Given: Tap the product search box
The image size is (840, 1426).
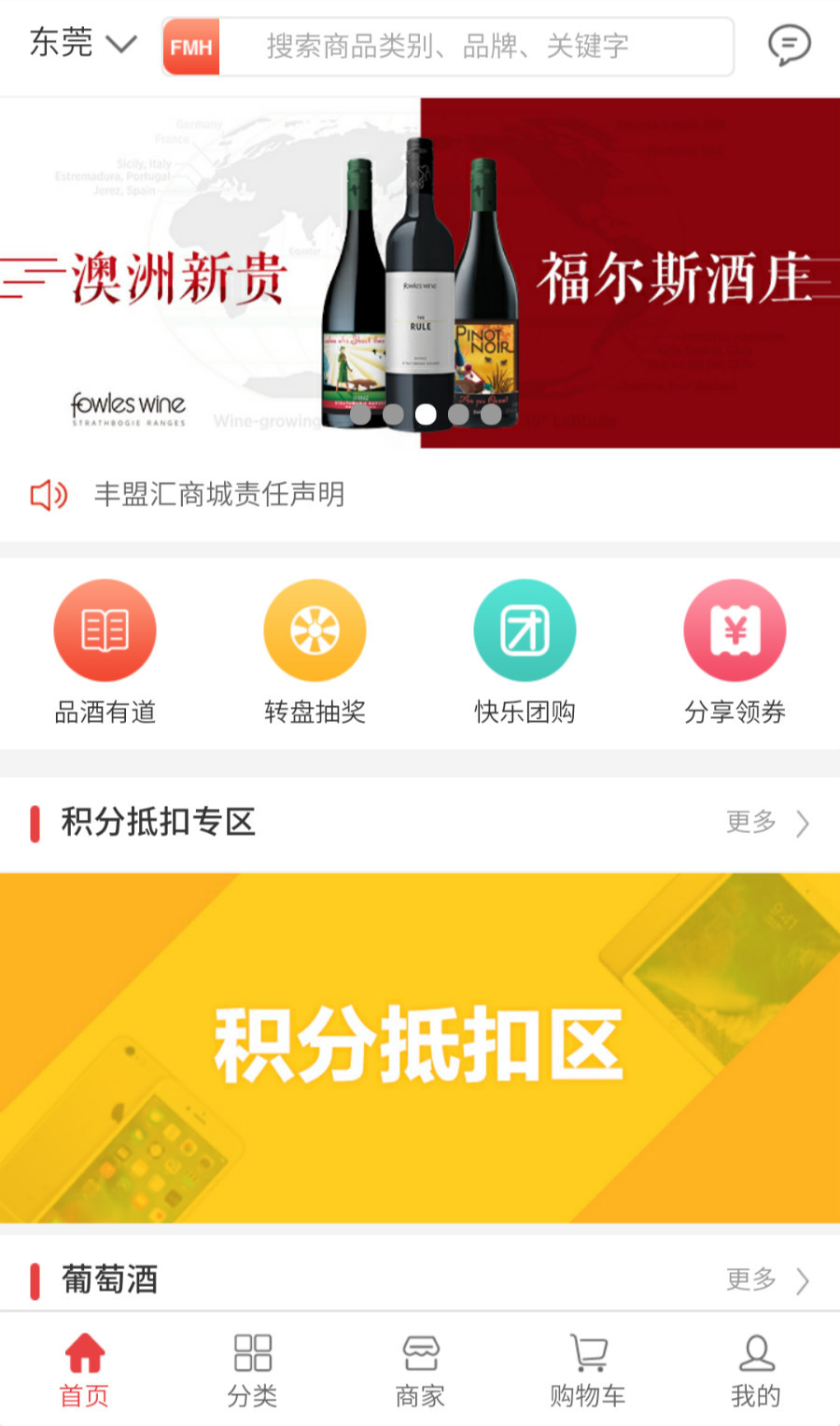Looking at the screenshot, I should tap(448, 46).
